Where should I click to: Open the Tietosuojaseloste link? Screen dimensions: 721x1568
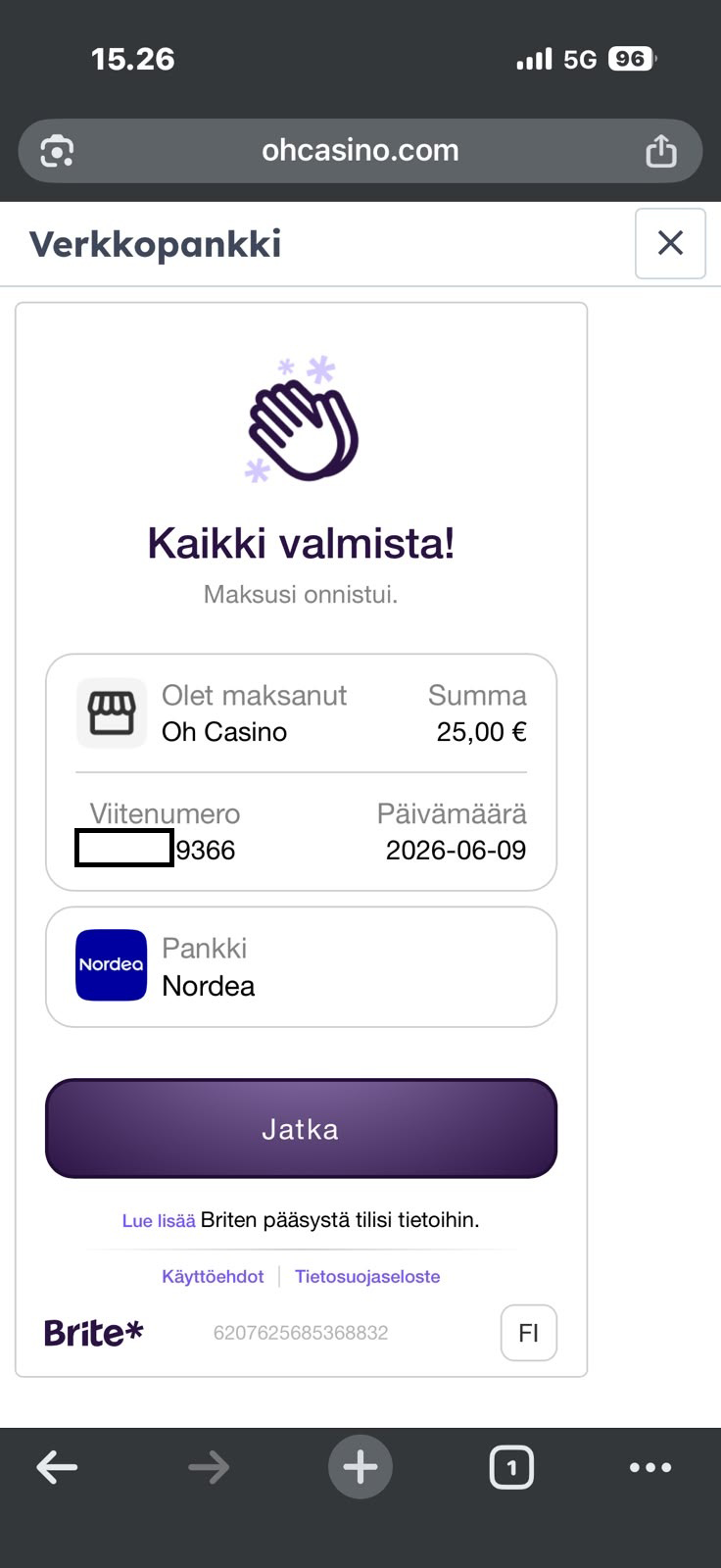367,1276
